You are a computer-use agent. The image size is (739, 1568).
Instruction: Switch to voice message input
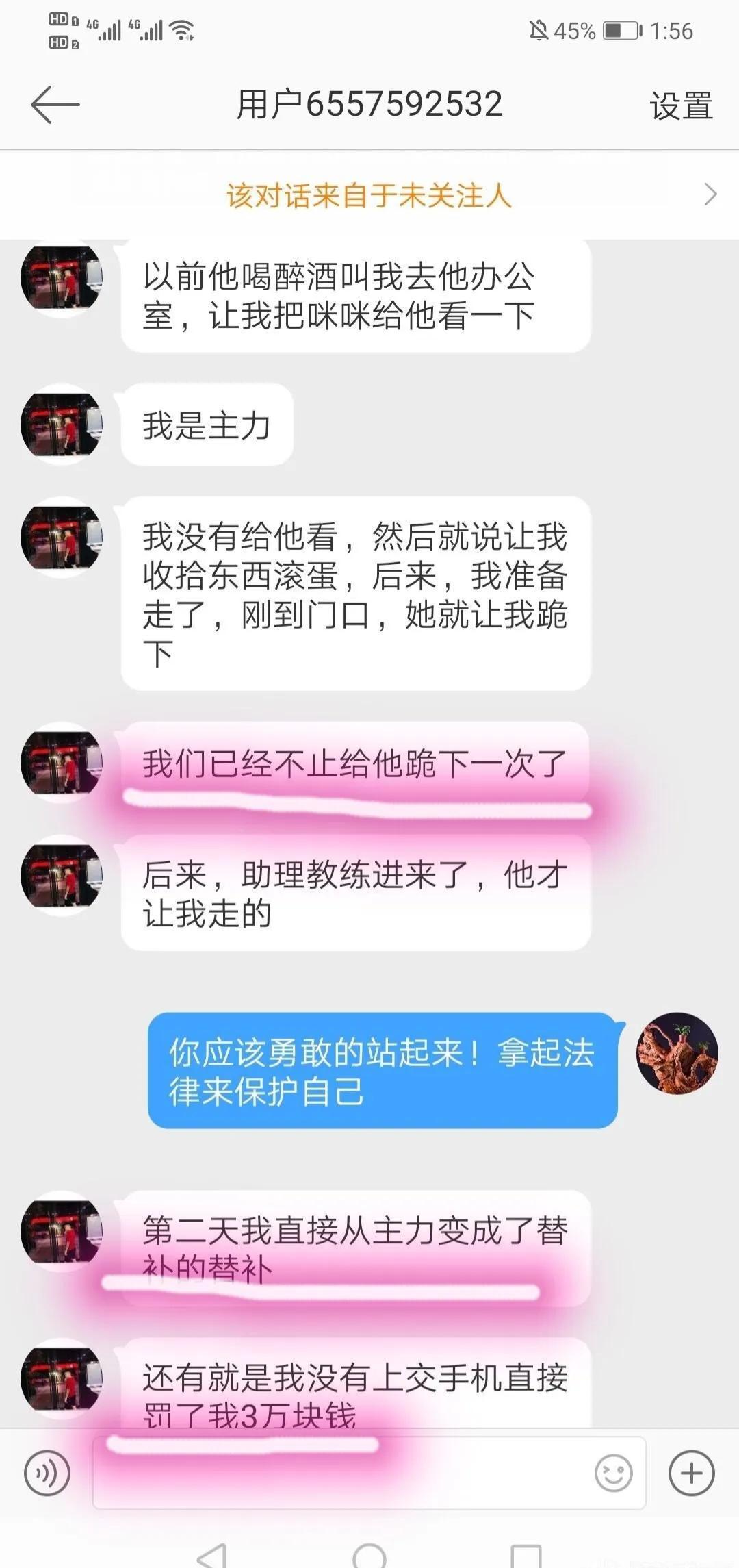tap(47, 1473)
